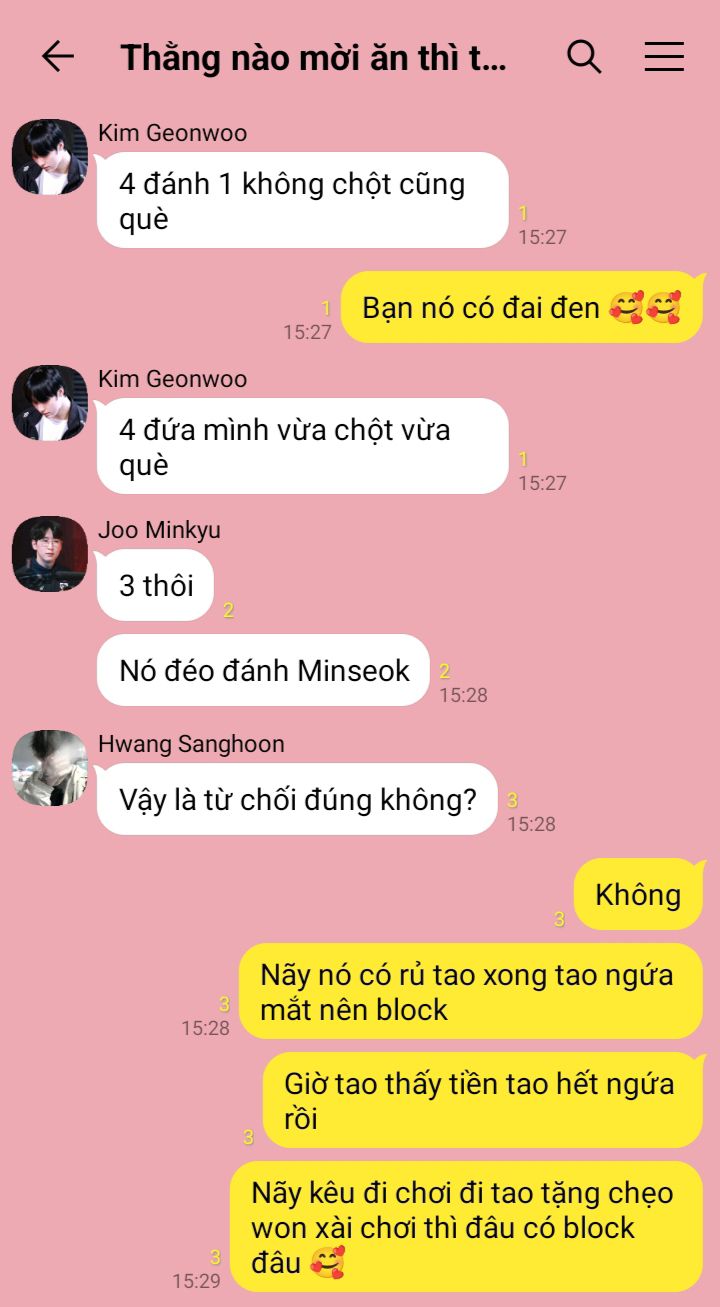Go back using the arrow icon

(58, 57)
